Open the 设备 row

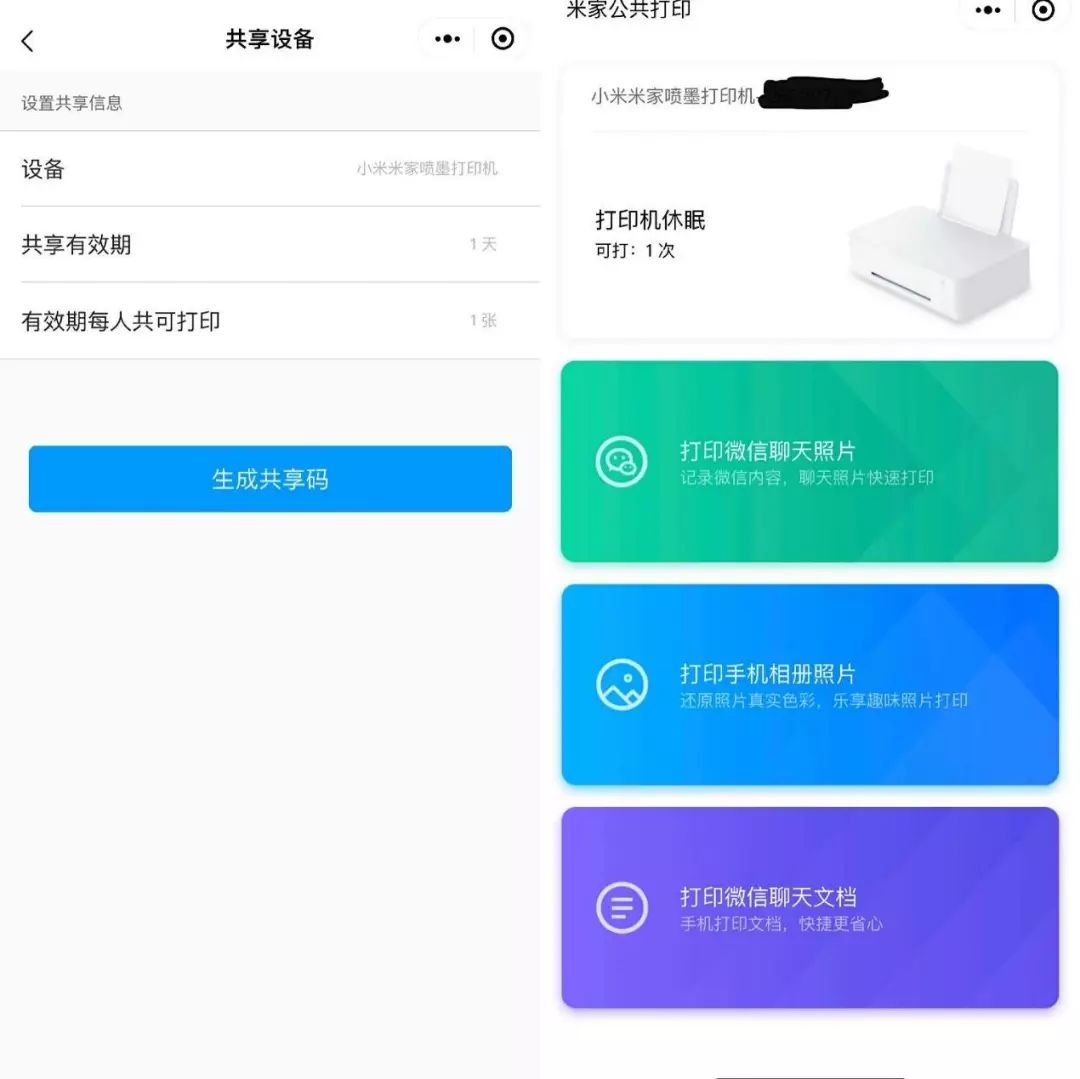[x=269, y=169]
